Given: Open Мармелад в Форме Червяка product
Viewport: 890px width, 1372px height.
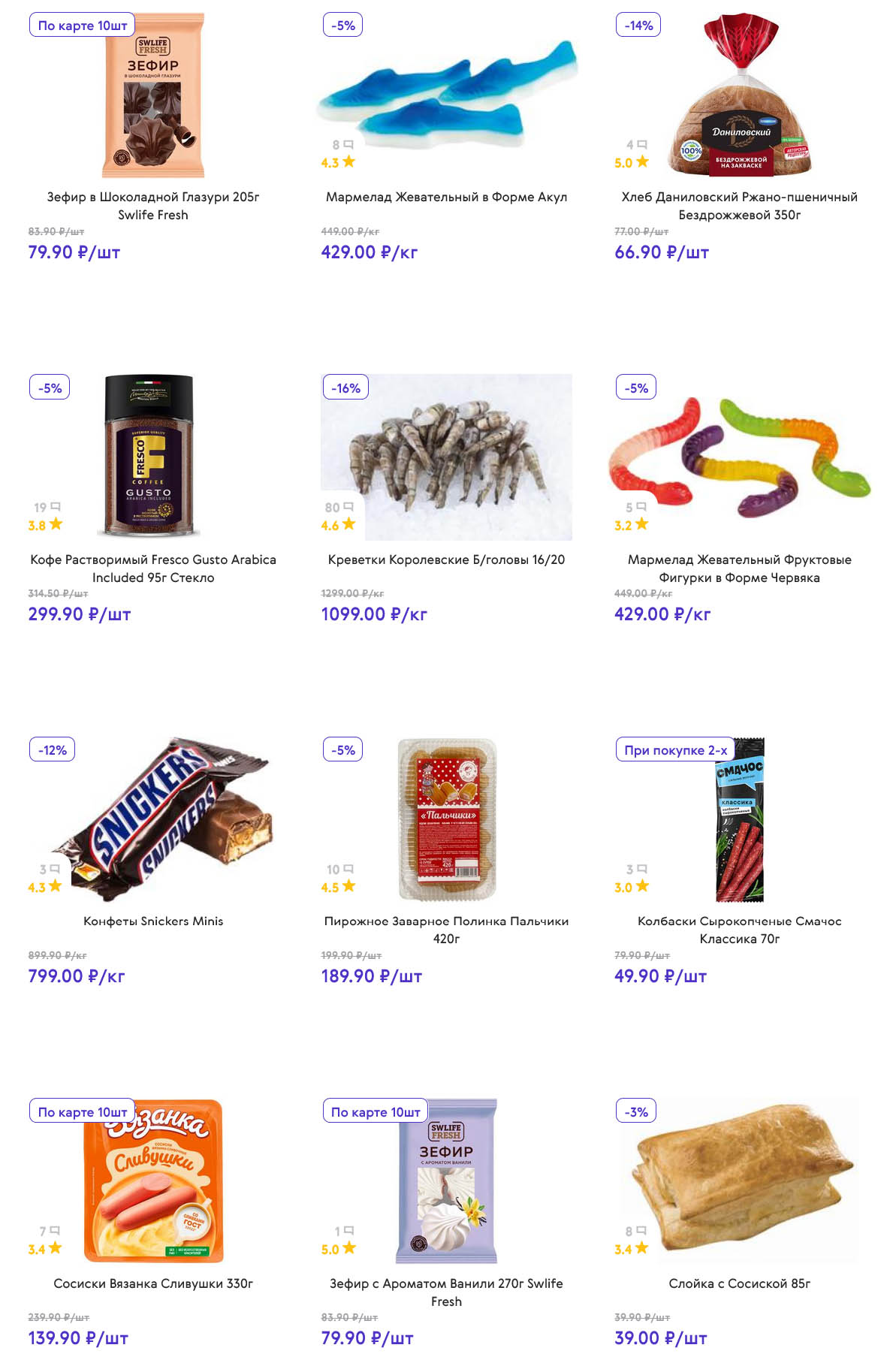Looking at the screenshot, I should pyautogui.click(x=739, y=568).
